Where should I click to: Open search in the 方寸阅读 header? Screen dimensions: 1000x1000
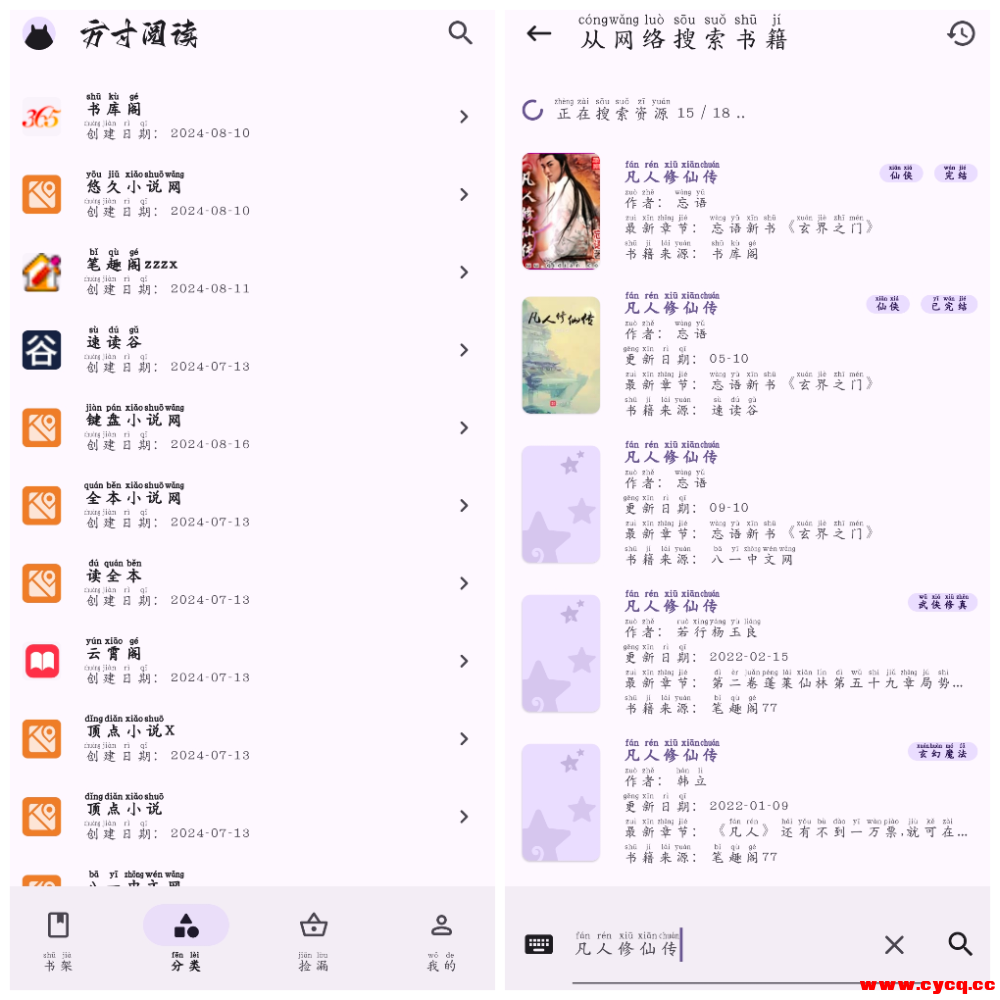point(460,33)
